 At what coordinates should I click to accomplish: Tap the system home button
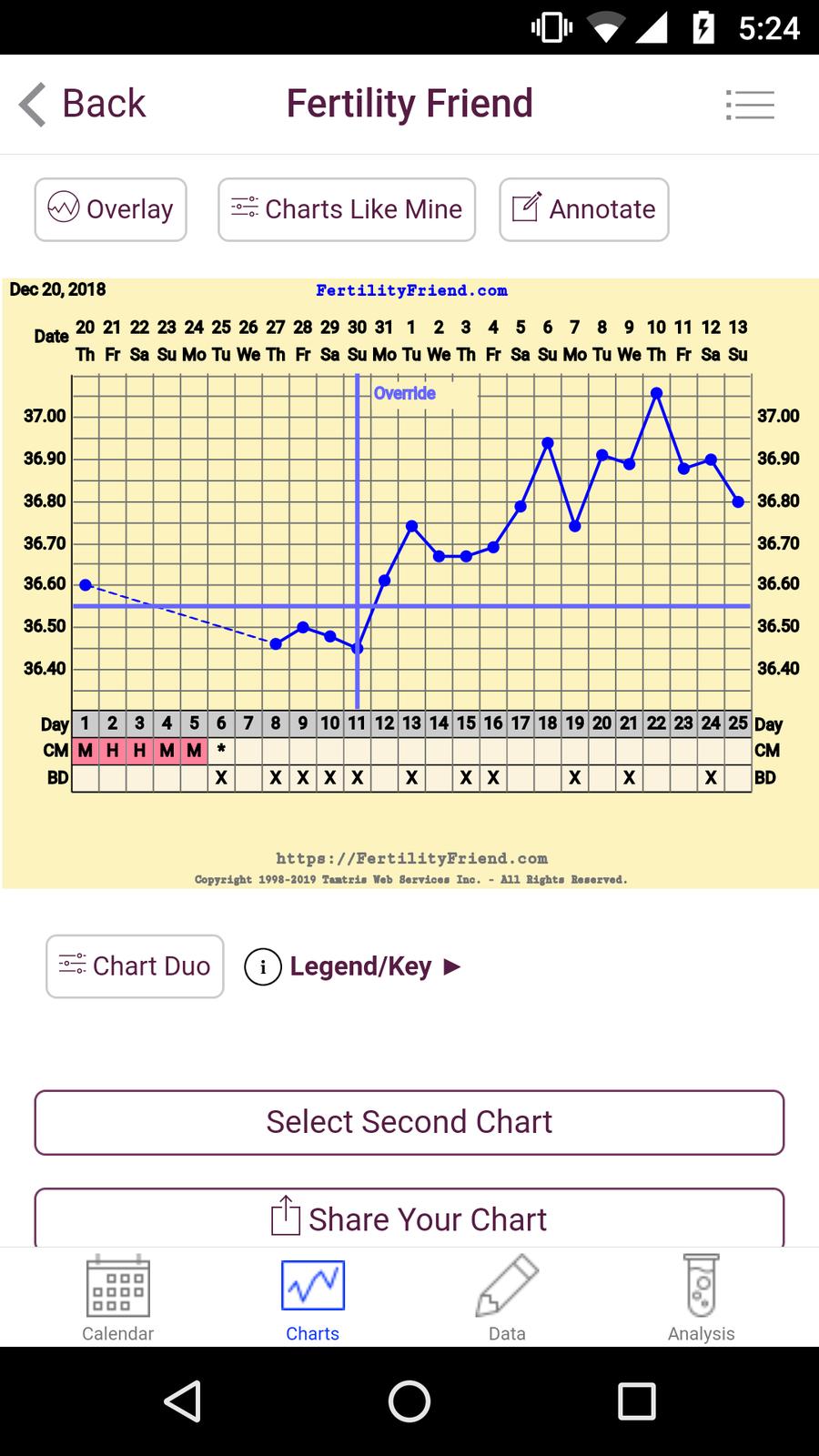click(x=409, y=1401)
